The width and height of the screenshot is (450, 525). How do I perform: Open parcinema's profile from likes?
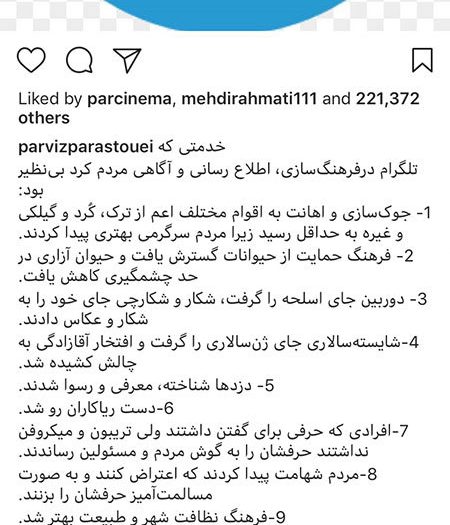point(129,99)
